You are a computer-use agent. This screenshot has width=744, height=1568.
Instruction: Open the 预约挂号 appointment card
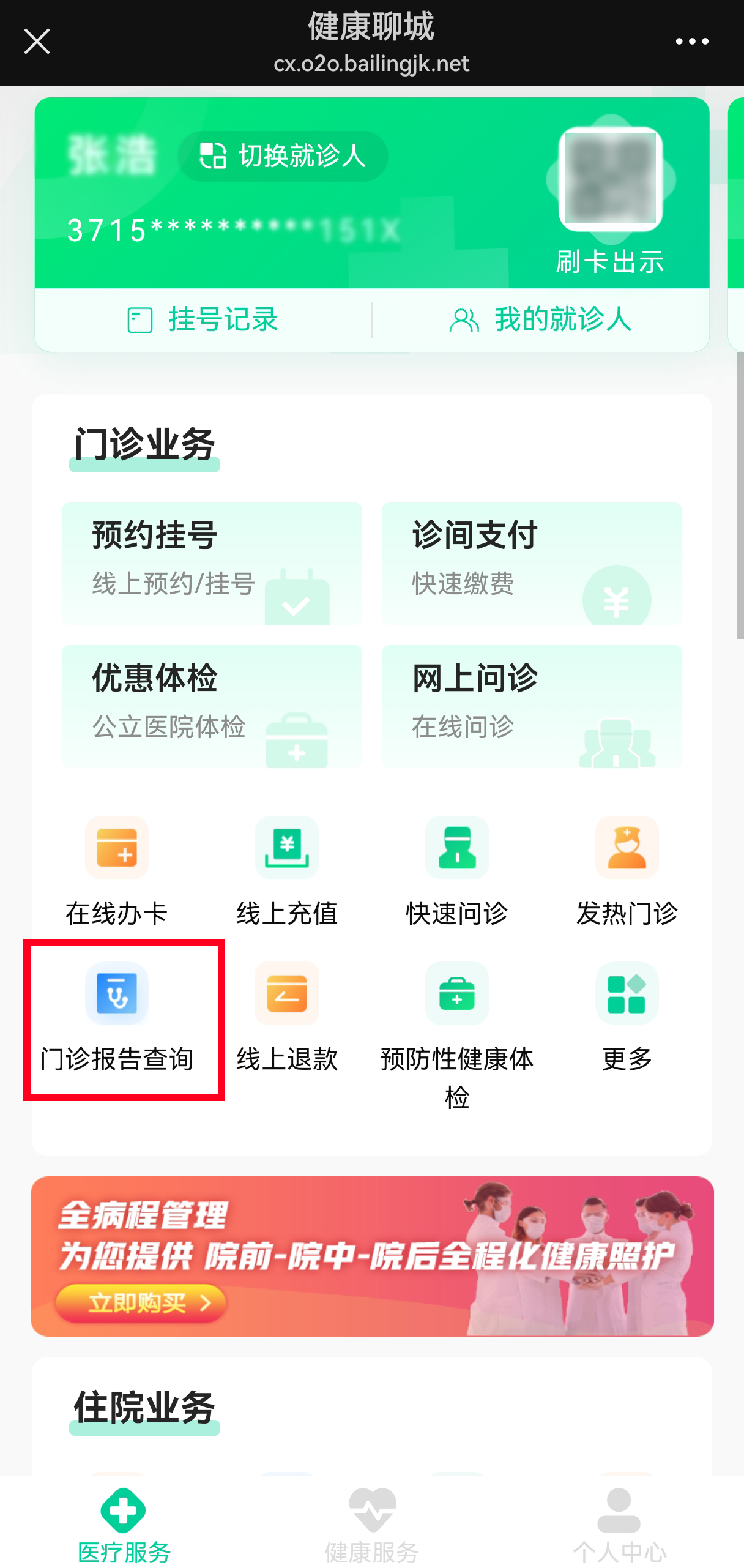pyautogui.click(x=212, y=564)
